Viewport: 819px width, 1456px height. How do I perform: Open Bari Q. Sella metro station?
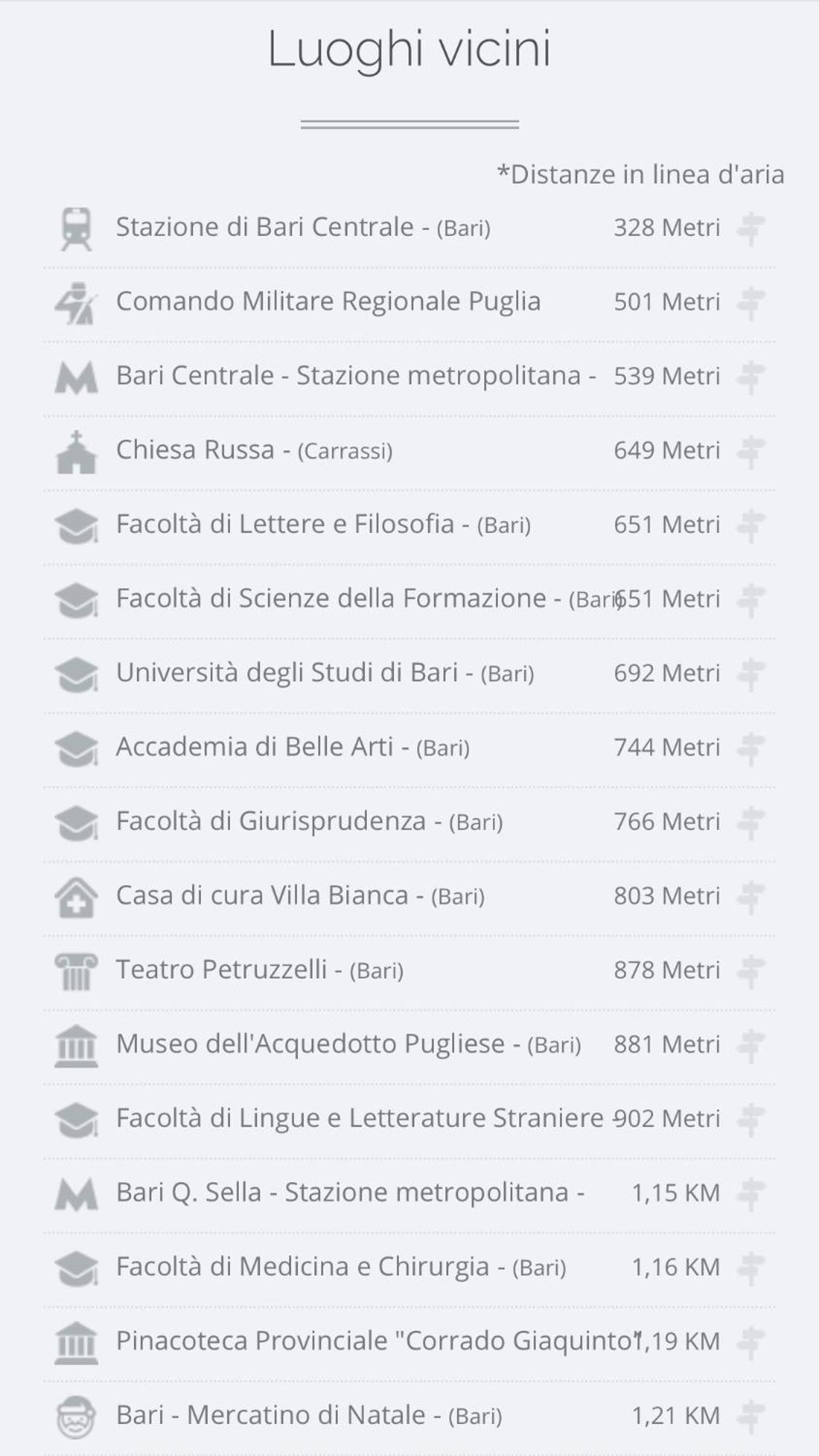(x=409, y=1195)
